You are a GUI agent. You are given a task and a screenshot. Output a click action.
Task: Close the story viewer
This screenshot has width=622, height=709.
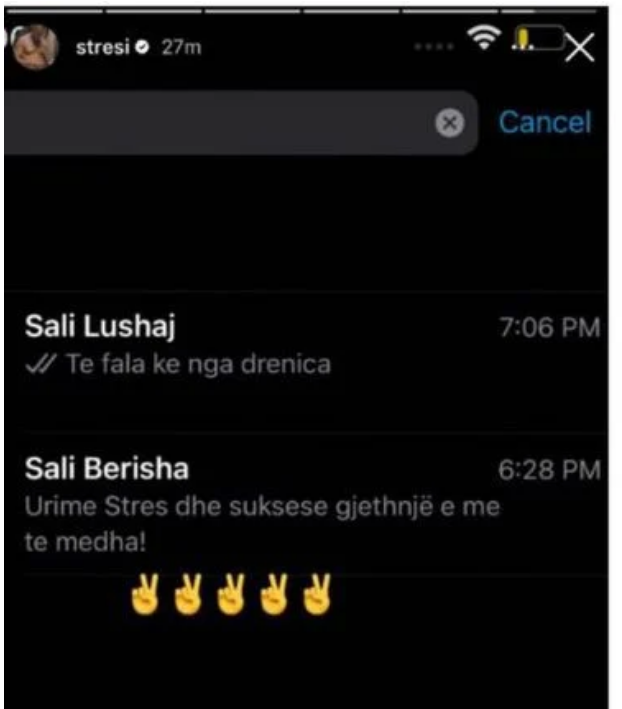[580, 47]
